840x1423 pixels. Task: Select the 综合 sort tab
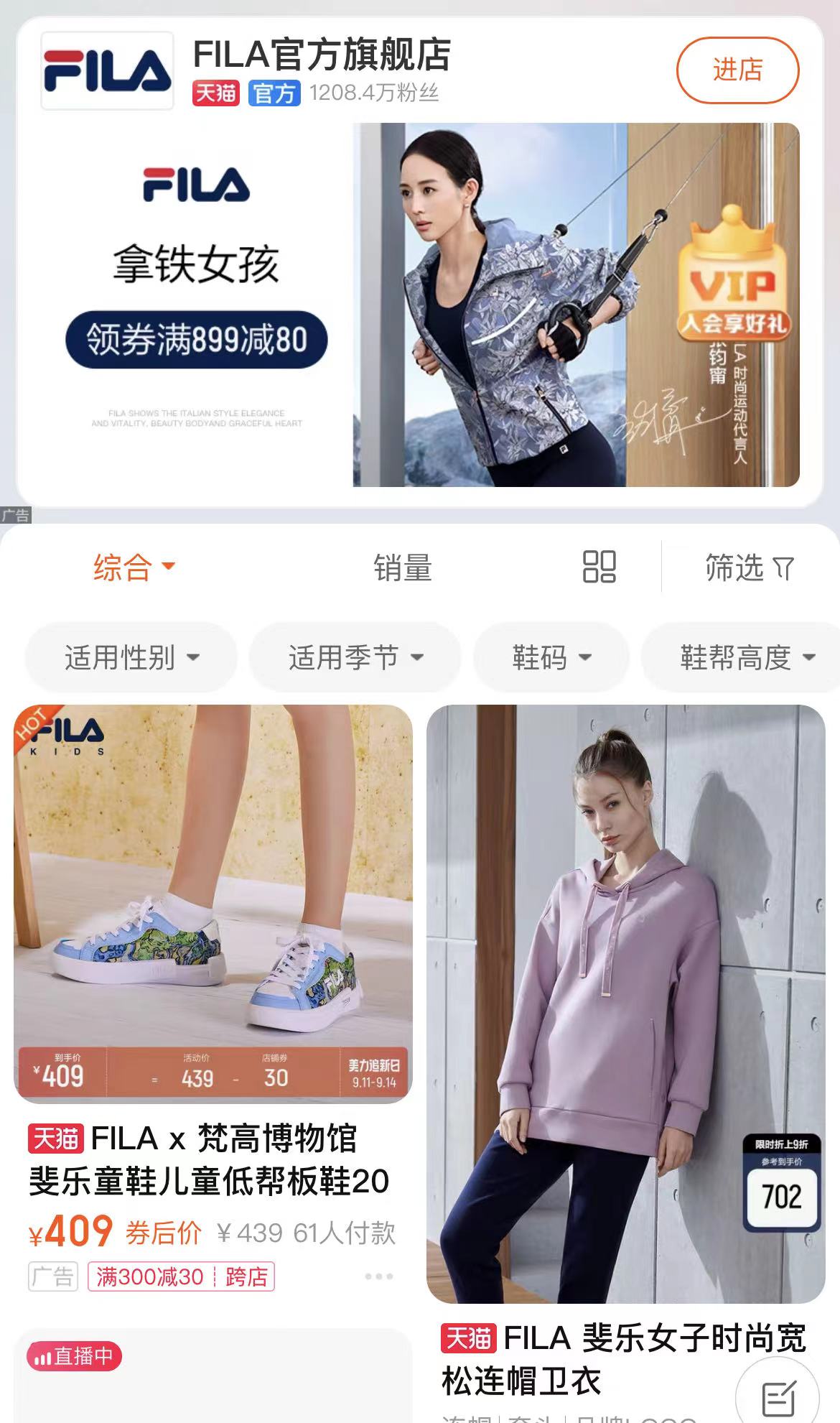click(134, 567)
